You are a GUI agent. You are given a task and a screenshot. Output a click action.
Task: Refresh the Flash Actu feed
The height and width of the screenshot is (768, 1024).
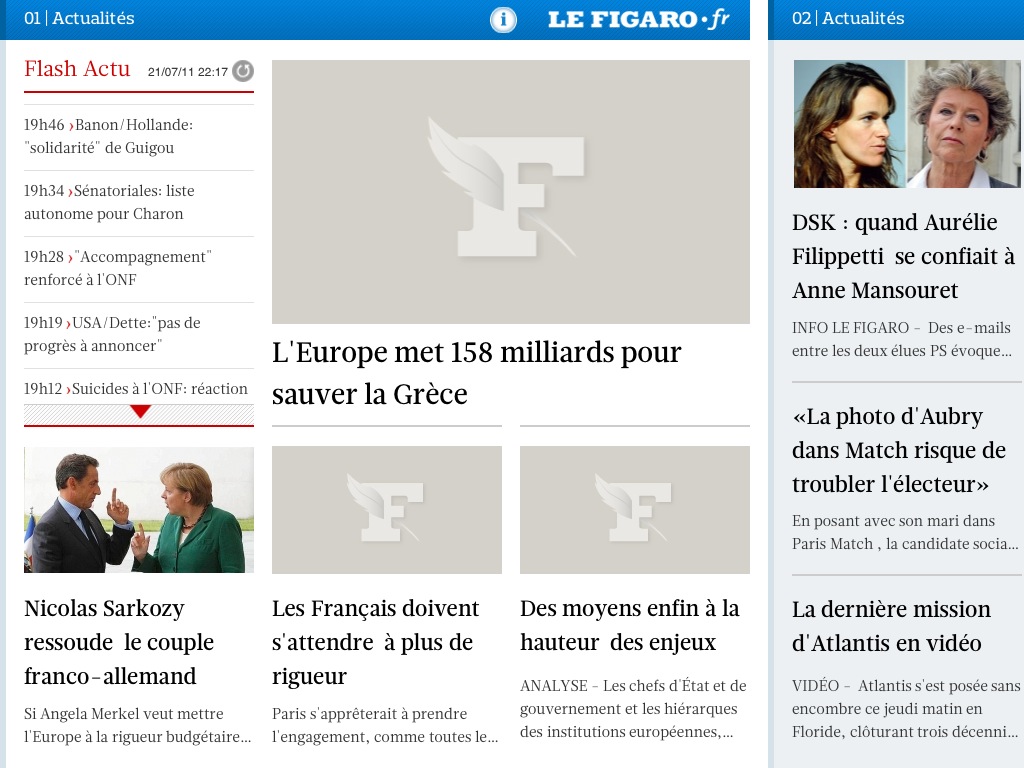[x=243, y=71]
